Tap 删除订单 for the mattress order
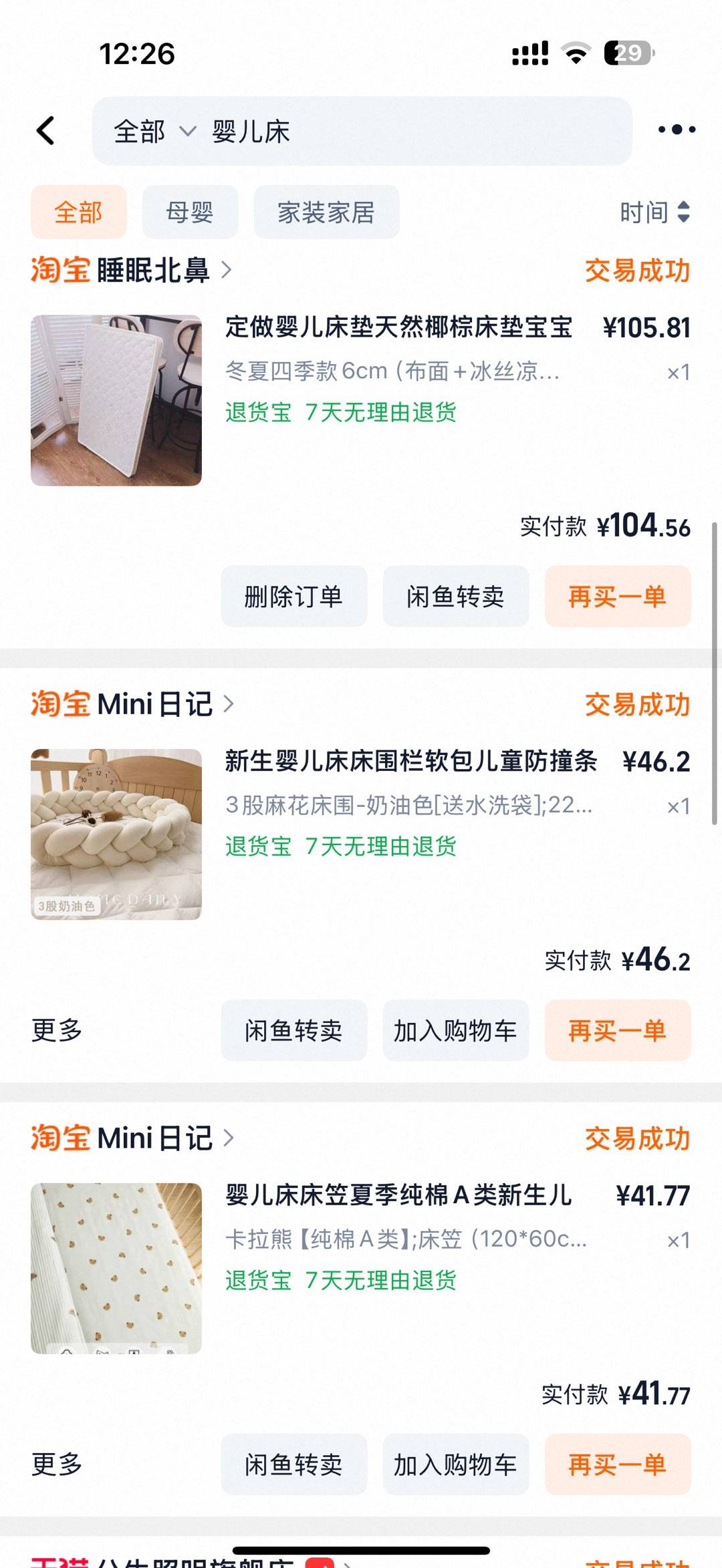722x1568 pixels. click(293, 596)
